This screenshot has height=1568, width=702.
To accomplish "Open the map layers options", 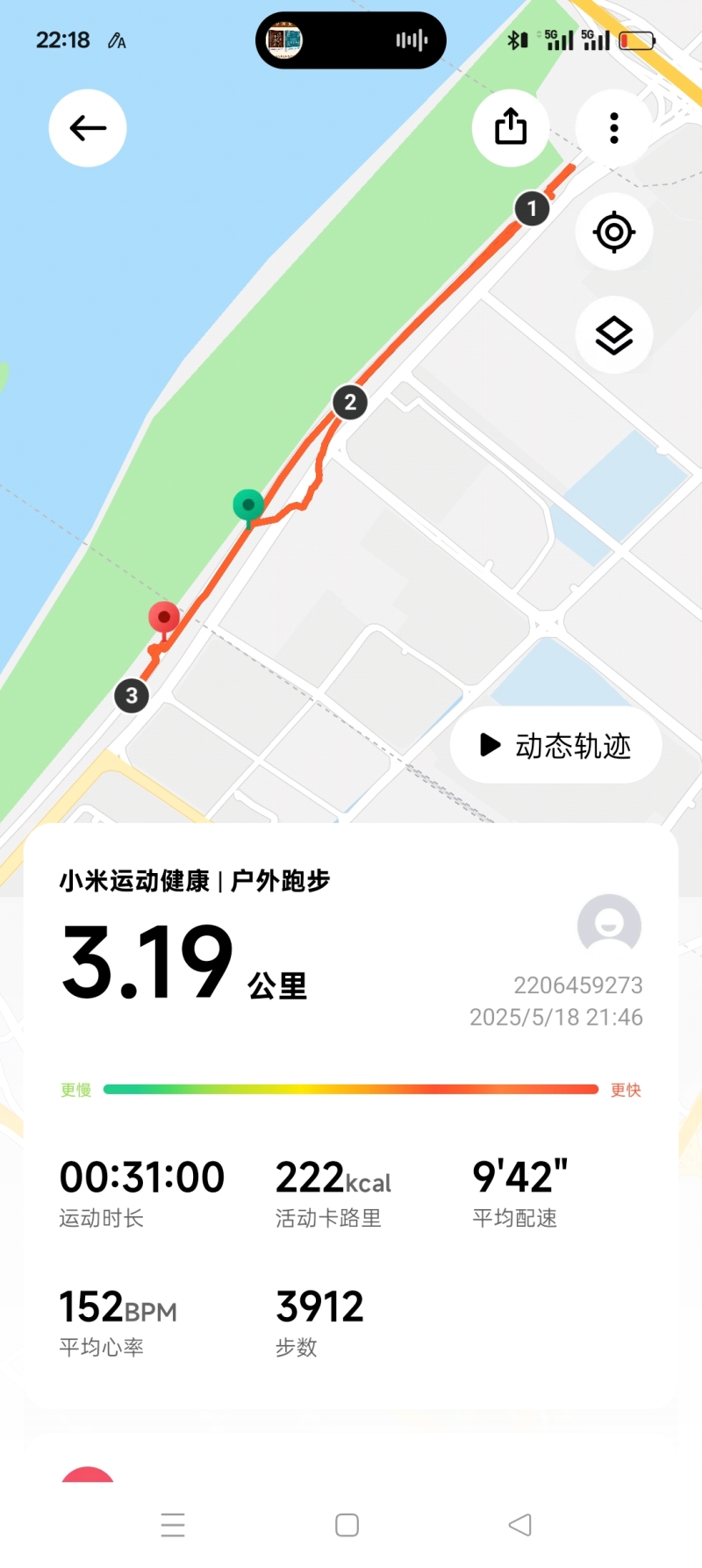I will tap(614, 335).
